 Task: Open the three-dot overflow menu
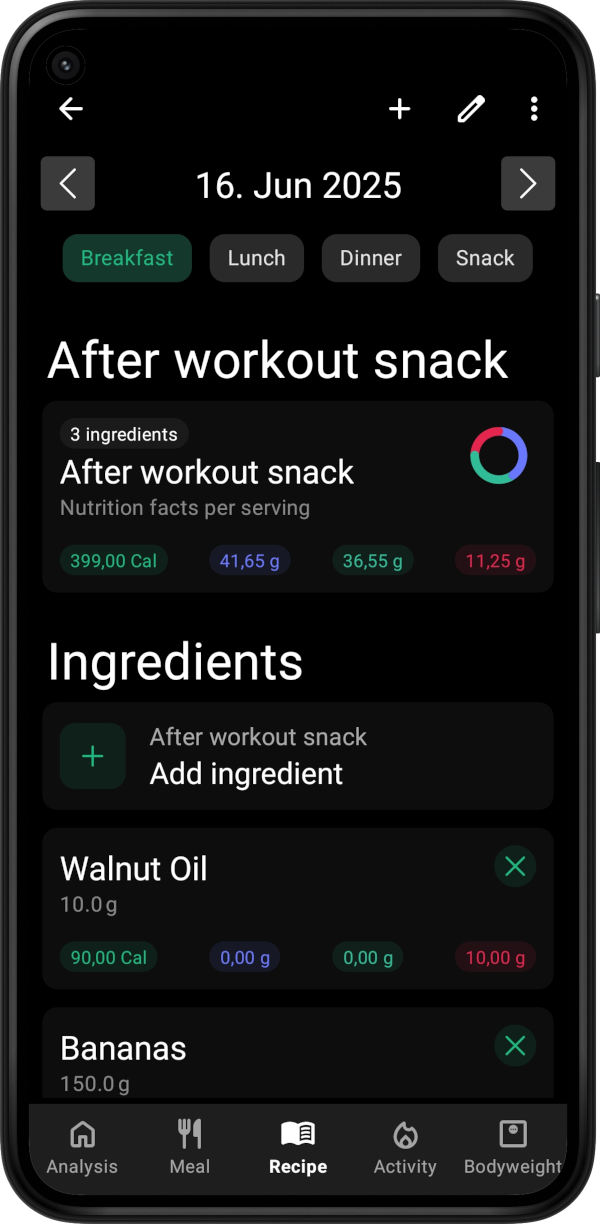(x=535, y=109)
